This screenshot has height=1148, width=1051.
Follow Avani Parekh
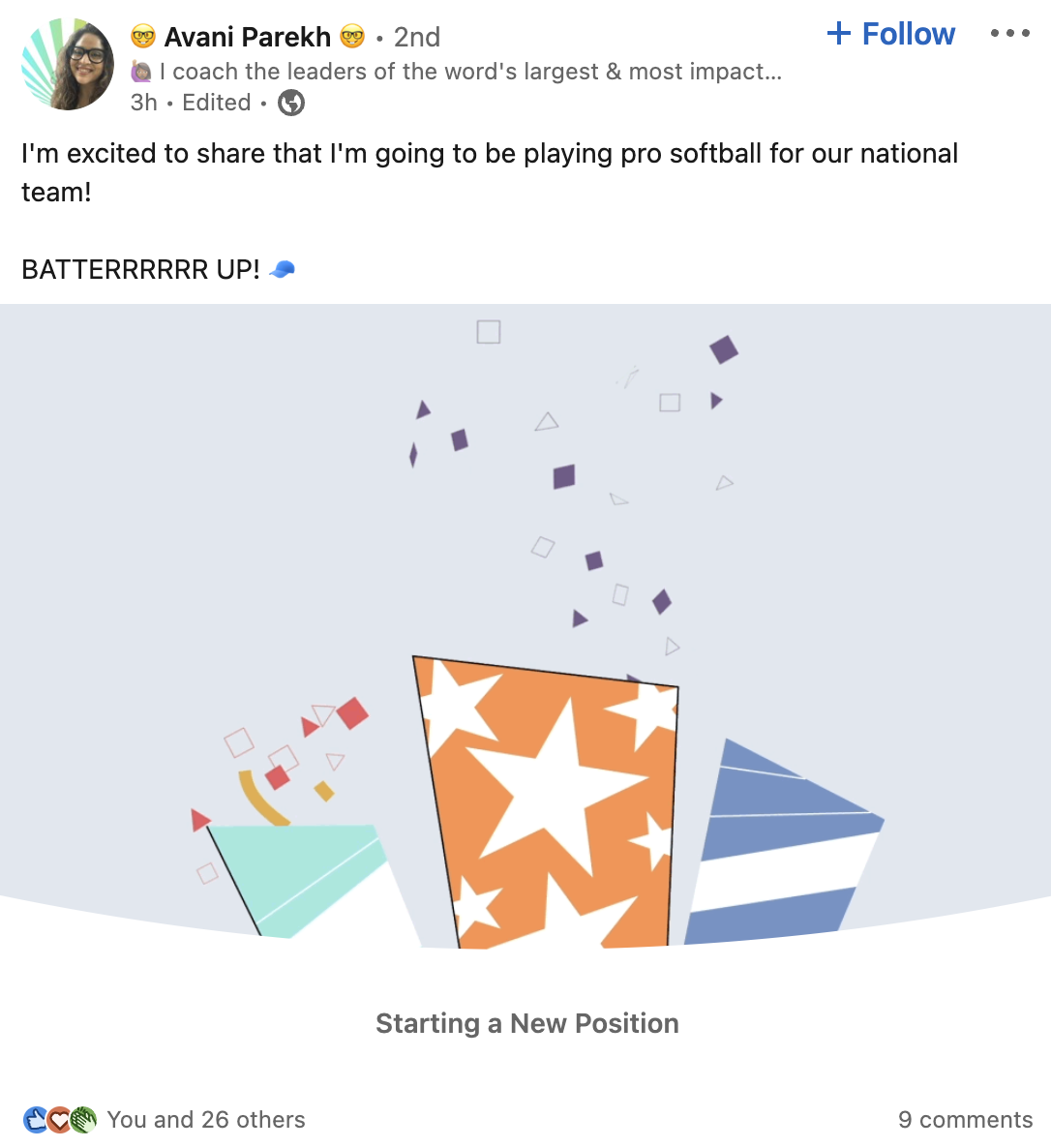coord(891,34)
